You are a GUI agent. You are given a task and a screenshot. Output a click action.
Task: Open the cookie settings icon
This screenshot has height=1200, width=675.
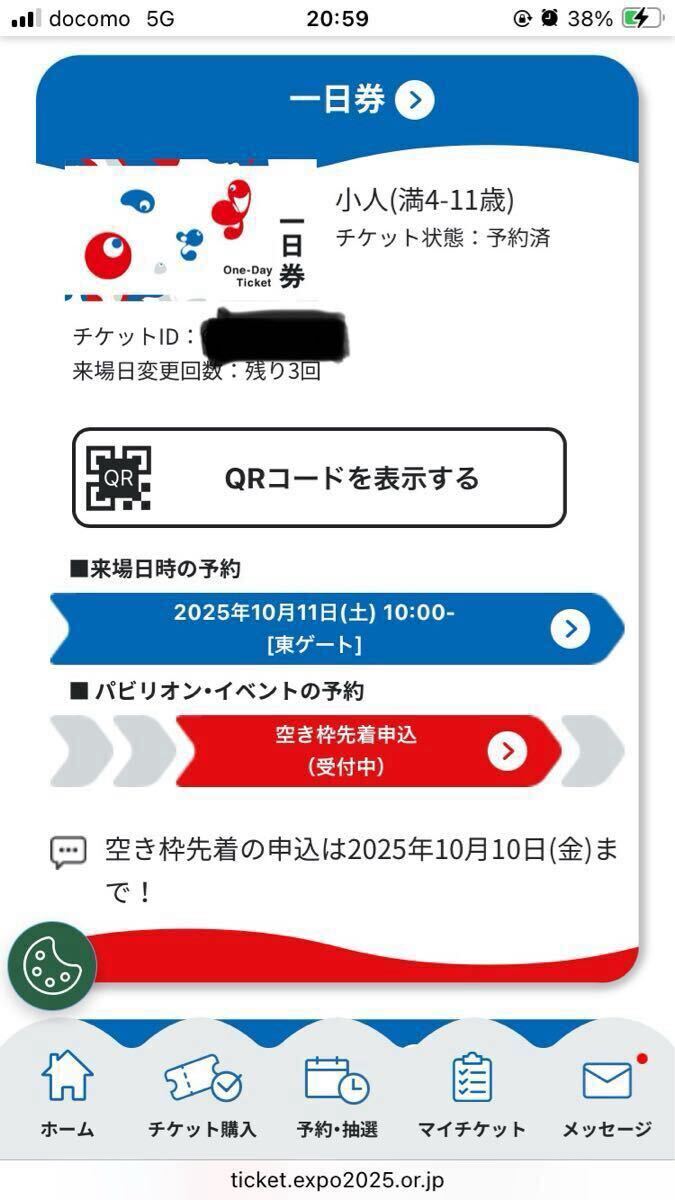tap(51, 964)
